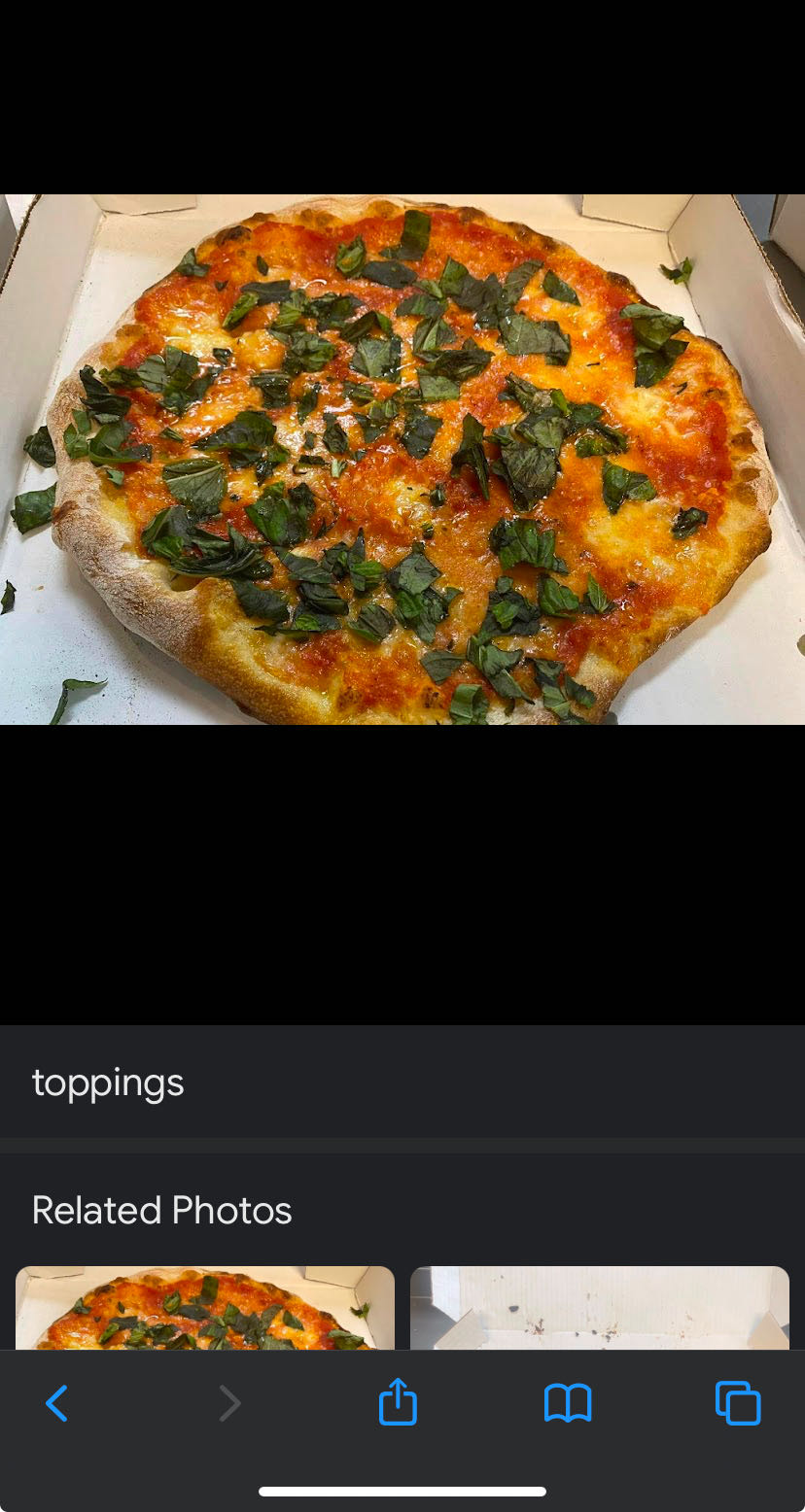This screenshot has height=1512, width=805.
Task: View open tabs using the stacked-squares icon
Action: tap(738, 1402)
